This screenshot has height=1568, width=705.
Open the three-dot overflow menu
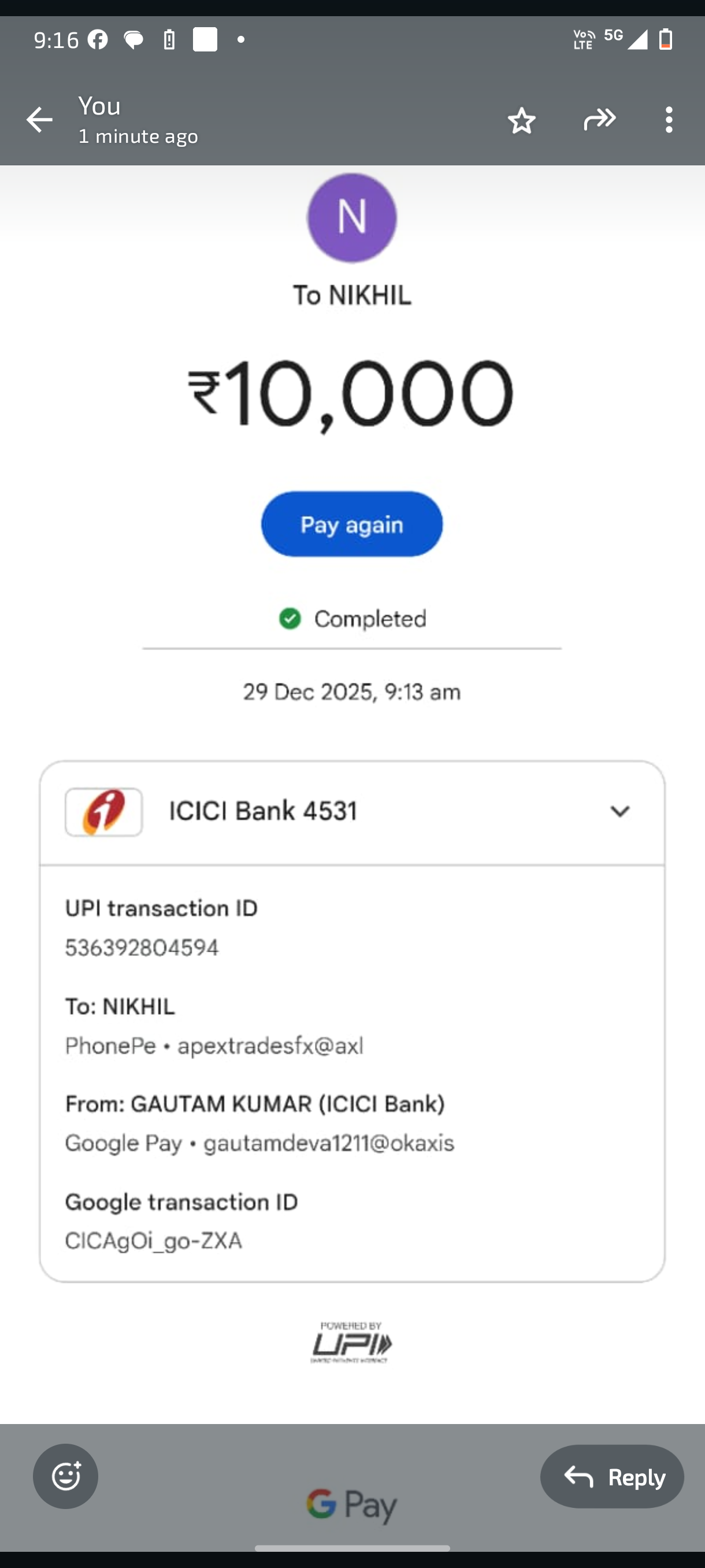[669, 120]
